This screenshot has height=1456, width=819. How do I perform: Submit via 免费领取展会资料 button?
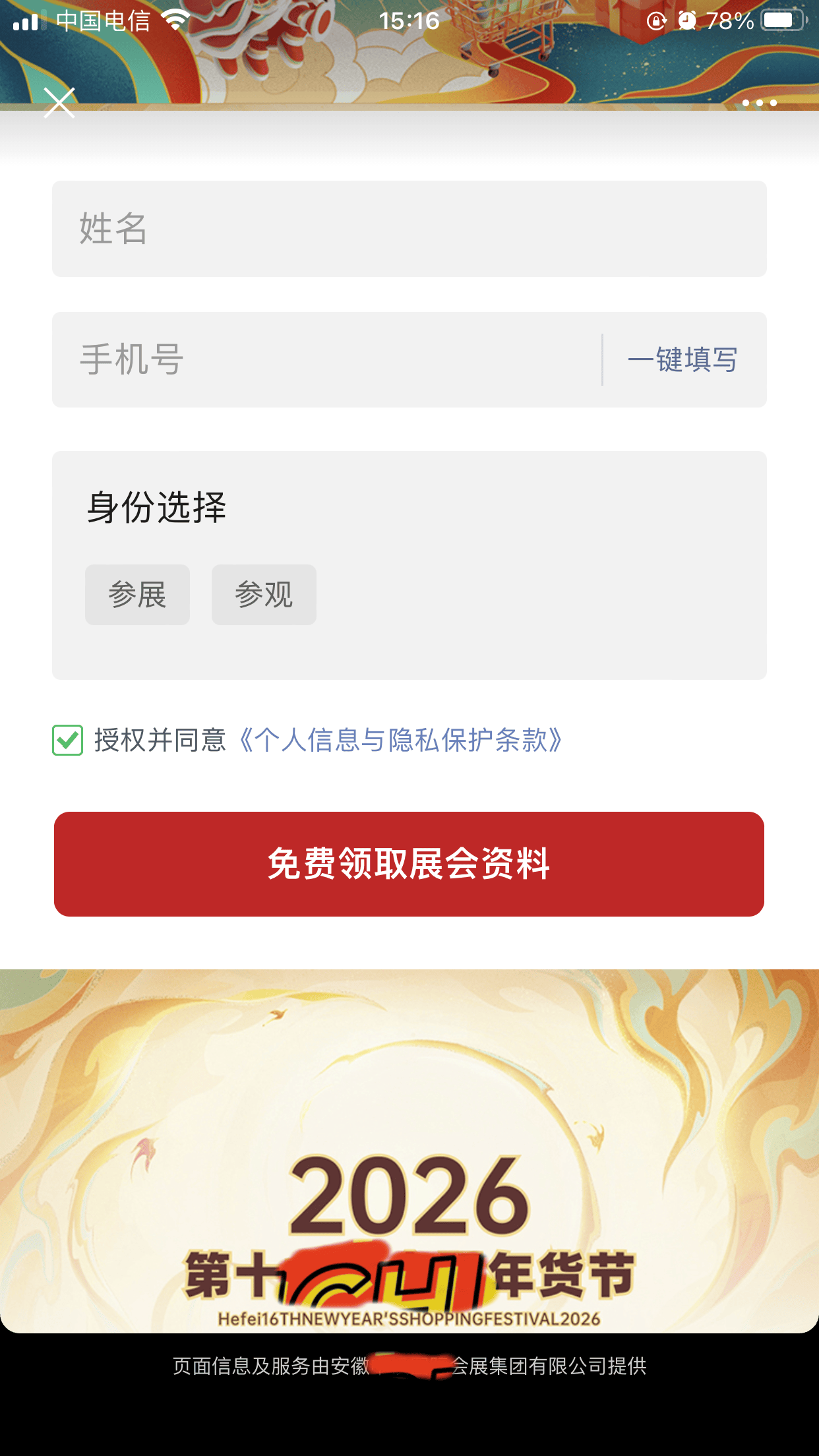[x=409, y=864]
